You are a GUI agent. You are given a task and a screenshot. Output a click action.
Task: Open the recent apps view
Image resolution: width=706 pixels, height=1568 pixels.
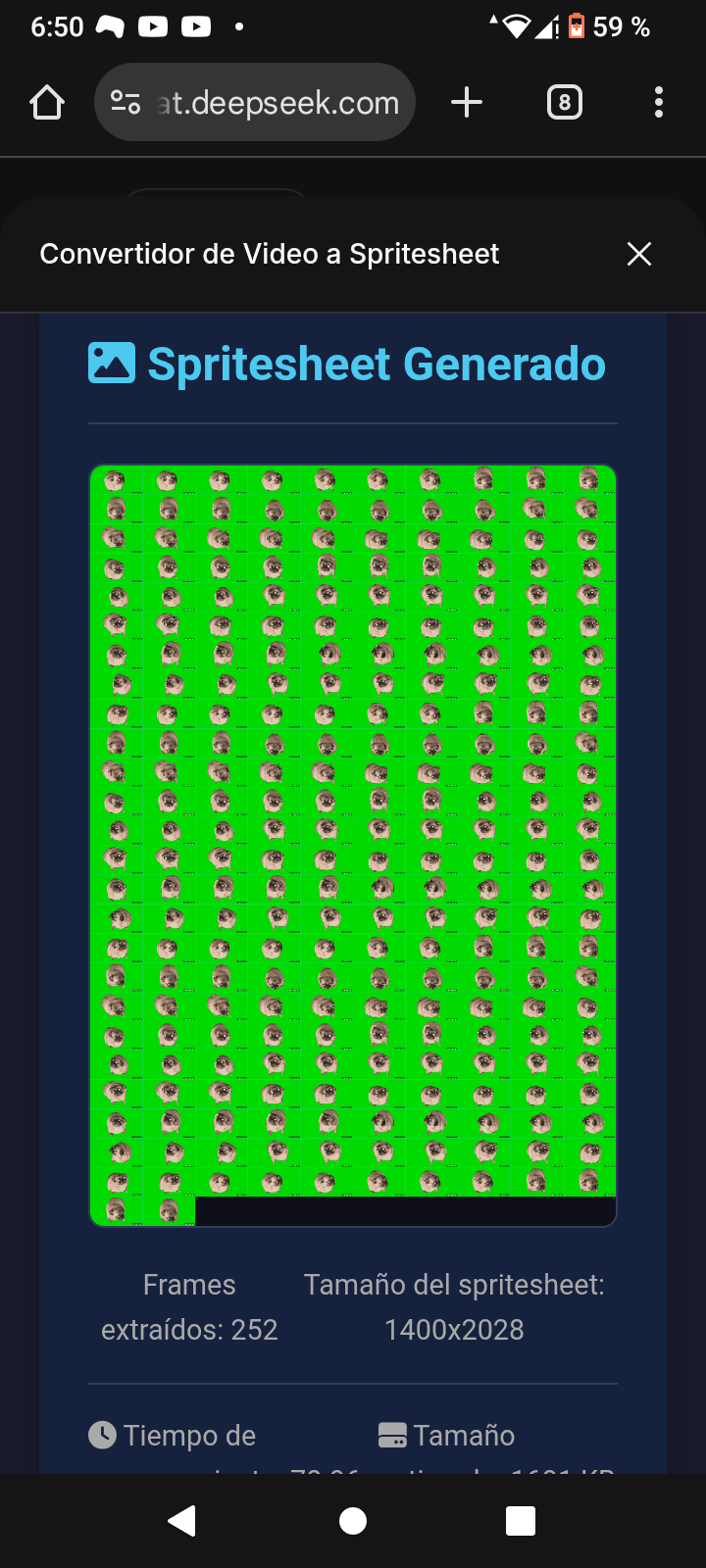[521, 1520]
